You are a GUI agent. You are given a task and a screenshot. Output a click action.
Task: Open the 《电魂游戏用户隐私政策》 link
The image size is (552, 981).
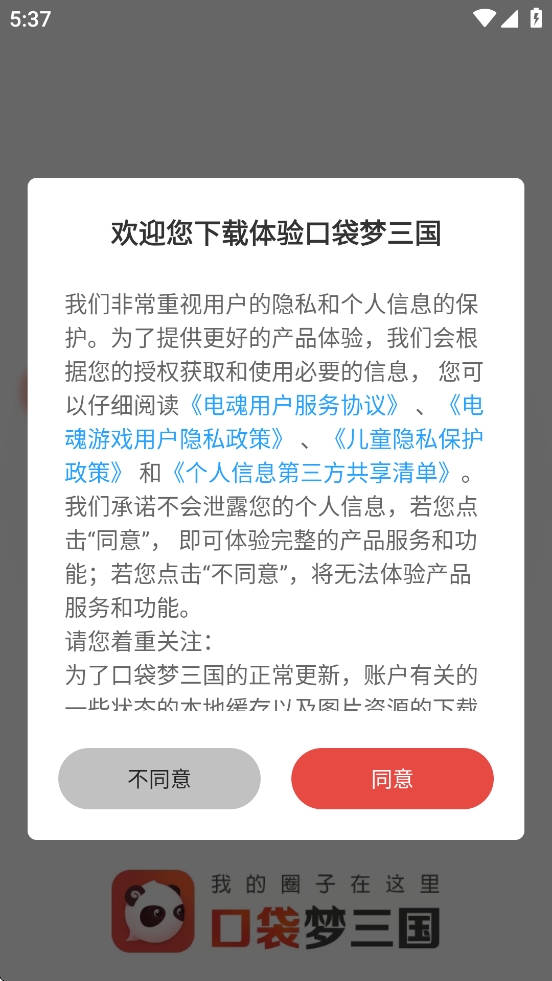tap(175, 440)
